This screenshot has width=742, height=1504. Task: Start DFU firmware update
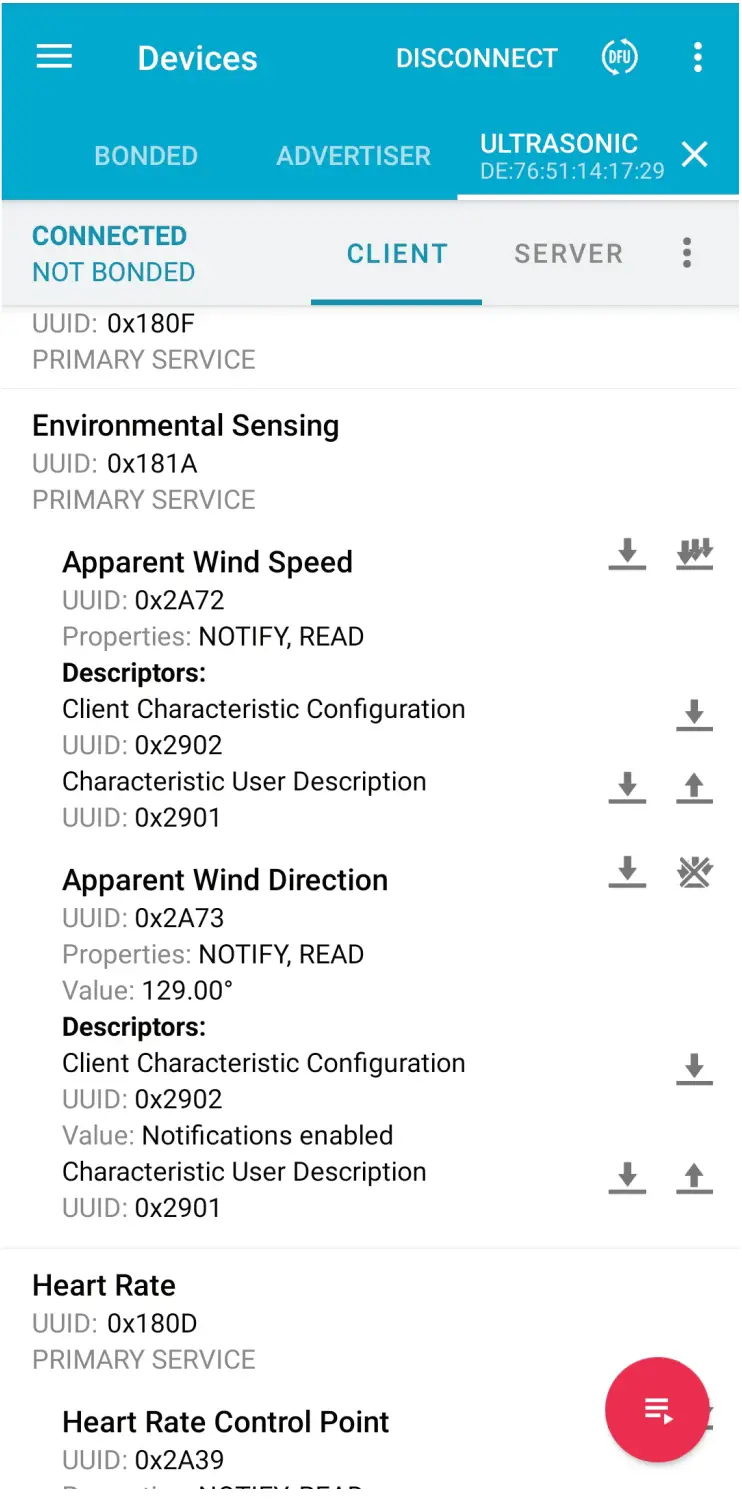[x=619, y=58]
